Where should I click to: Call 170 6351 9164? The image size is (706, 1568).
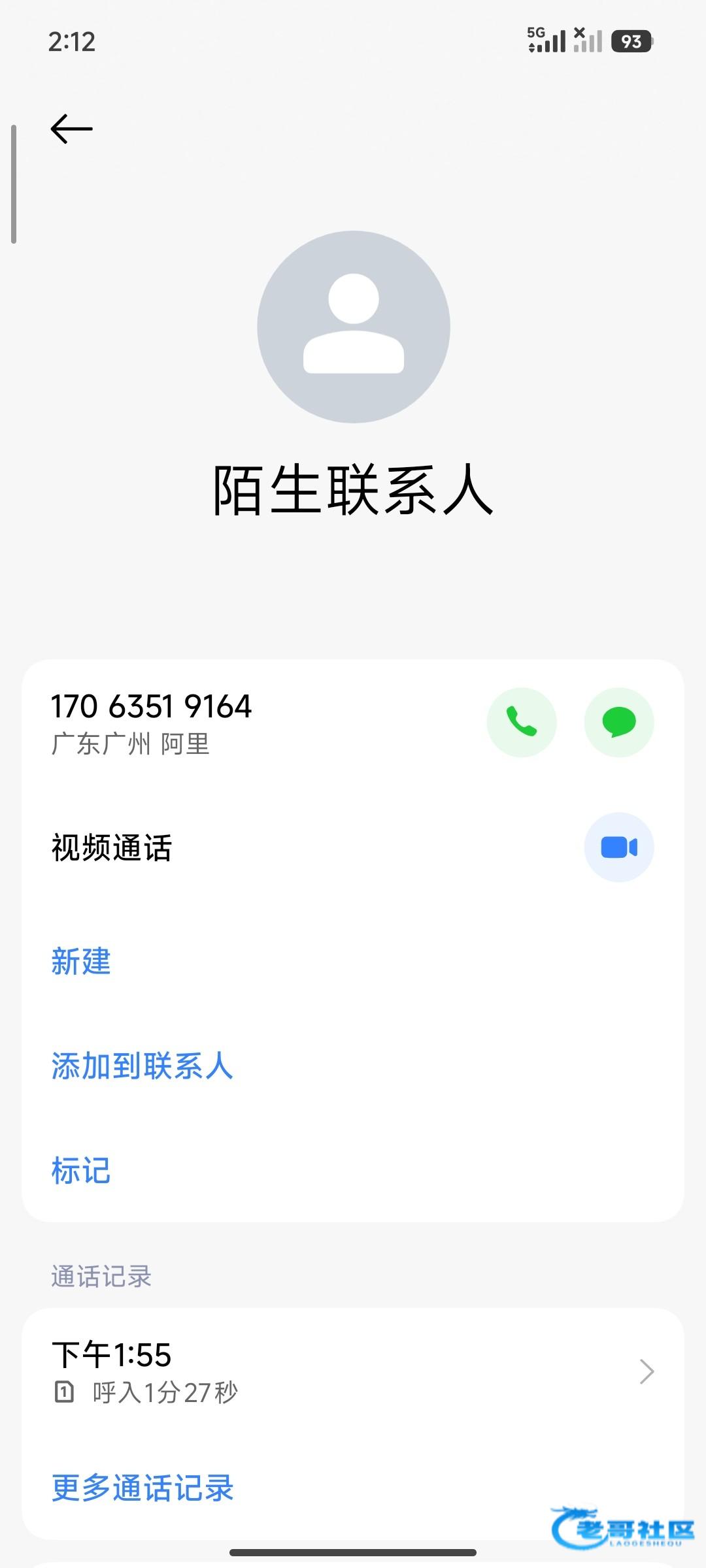(x=522, y=722)
